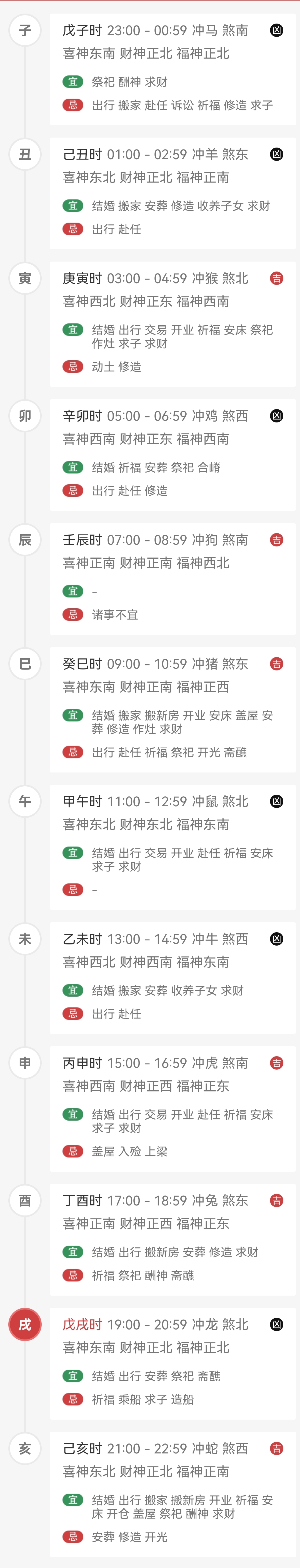Choose the 未 hour marker
This screenshot has width=300, height=1568.
25,939
